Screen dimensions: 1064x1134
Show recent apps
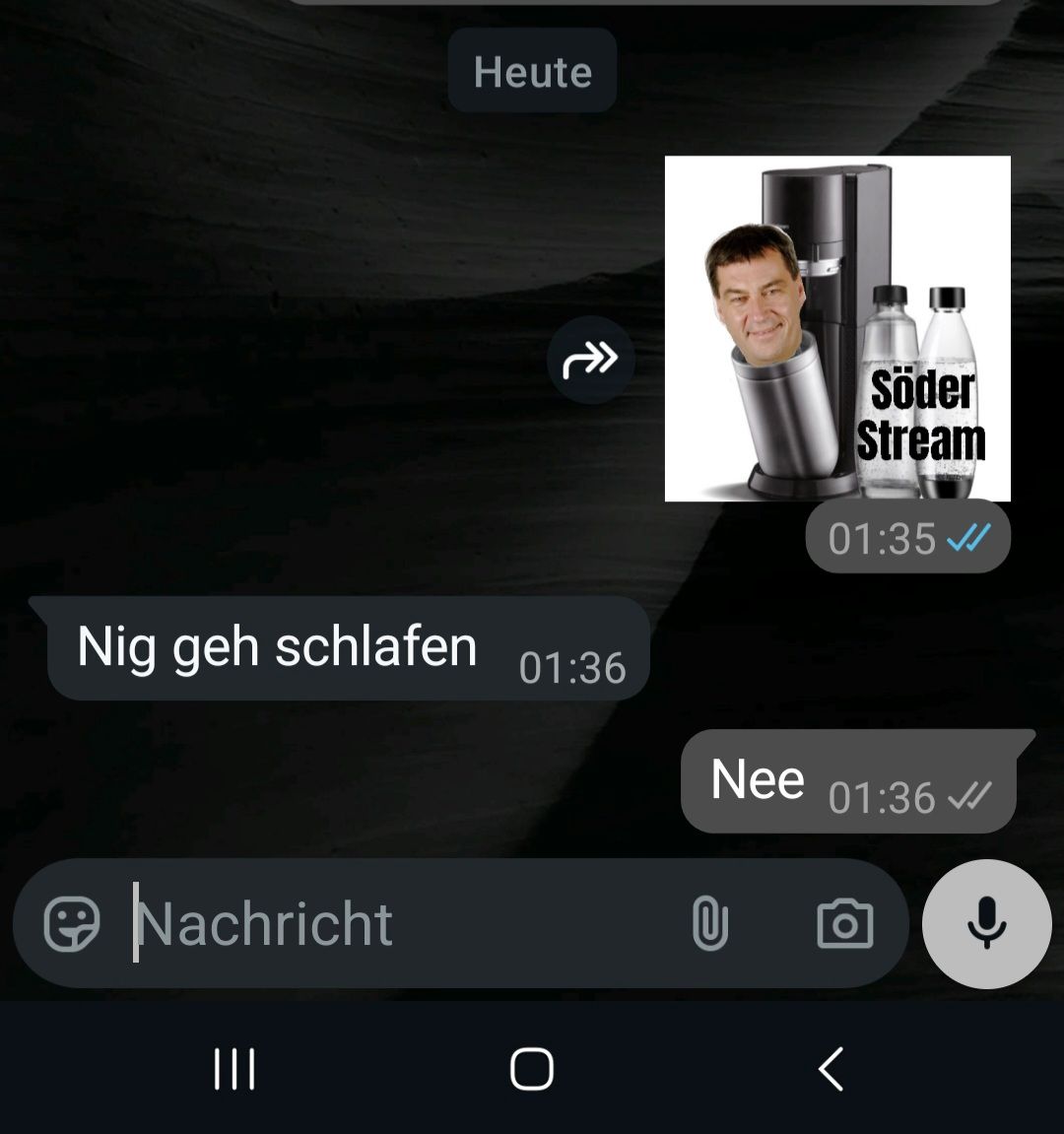coord(234,1069)
